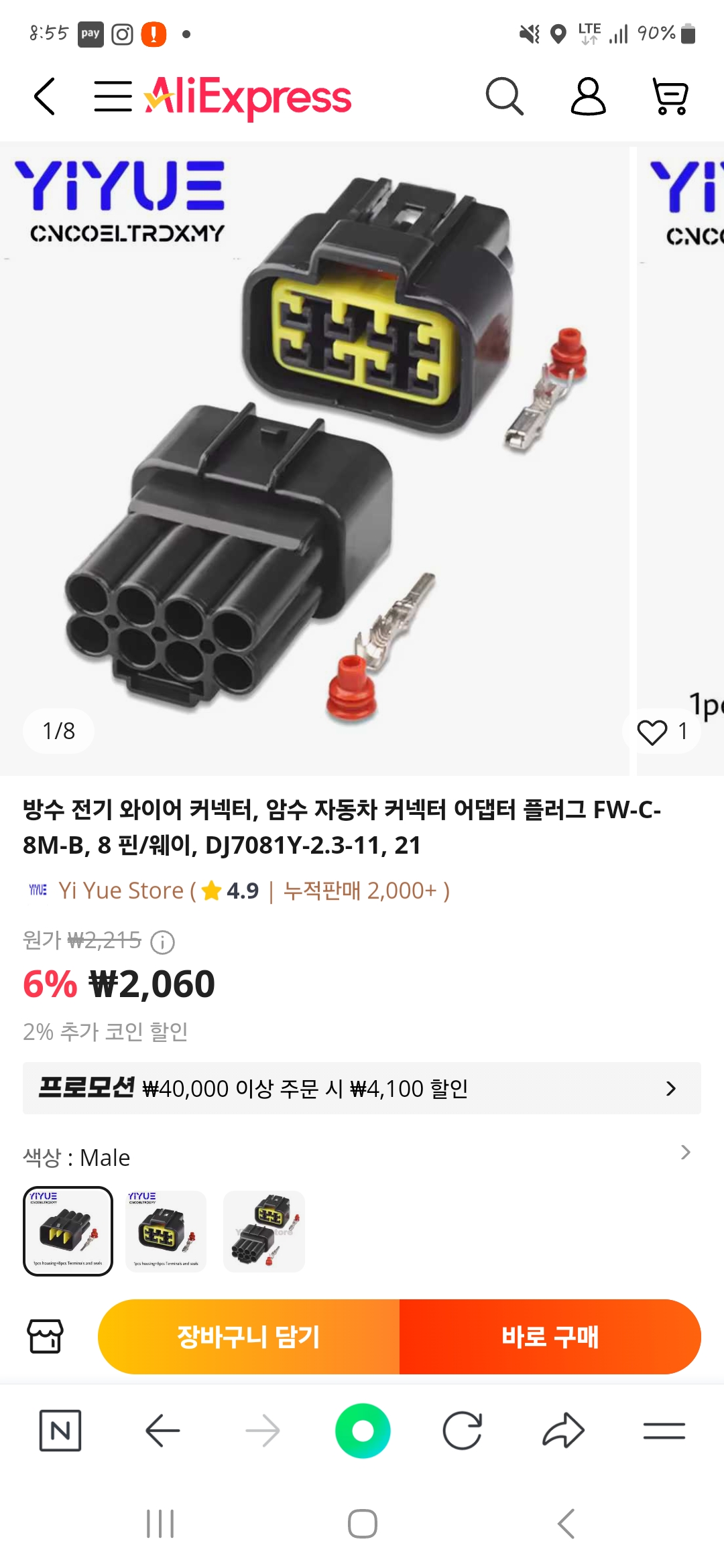Expand the 색상 options chevron
The height and width of the screenshot is (1568, 724).
point(685,1153)
